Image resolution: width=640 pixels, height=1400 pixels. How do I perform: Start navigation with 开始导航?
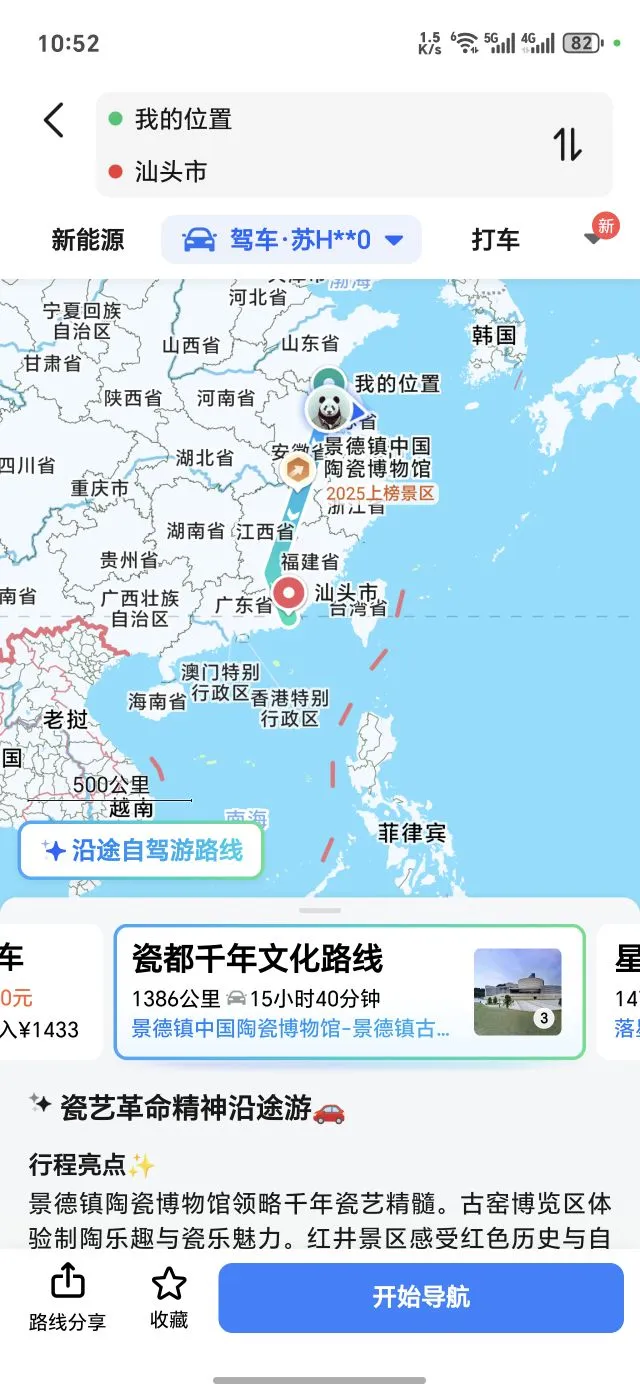point(421,1297)
